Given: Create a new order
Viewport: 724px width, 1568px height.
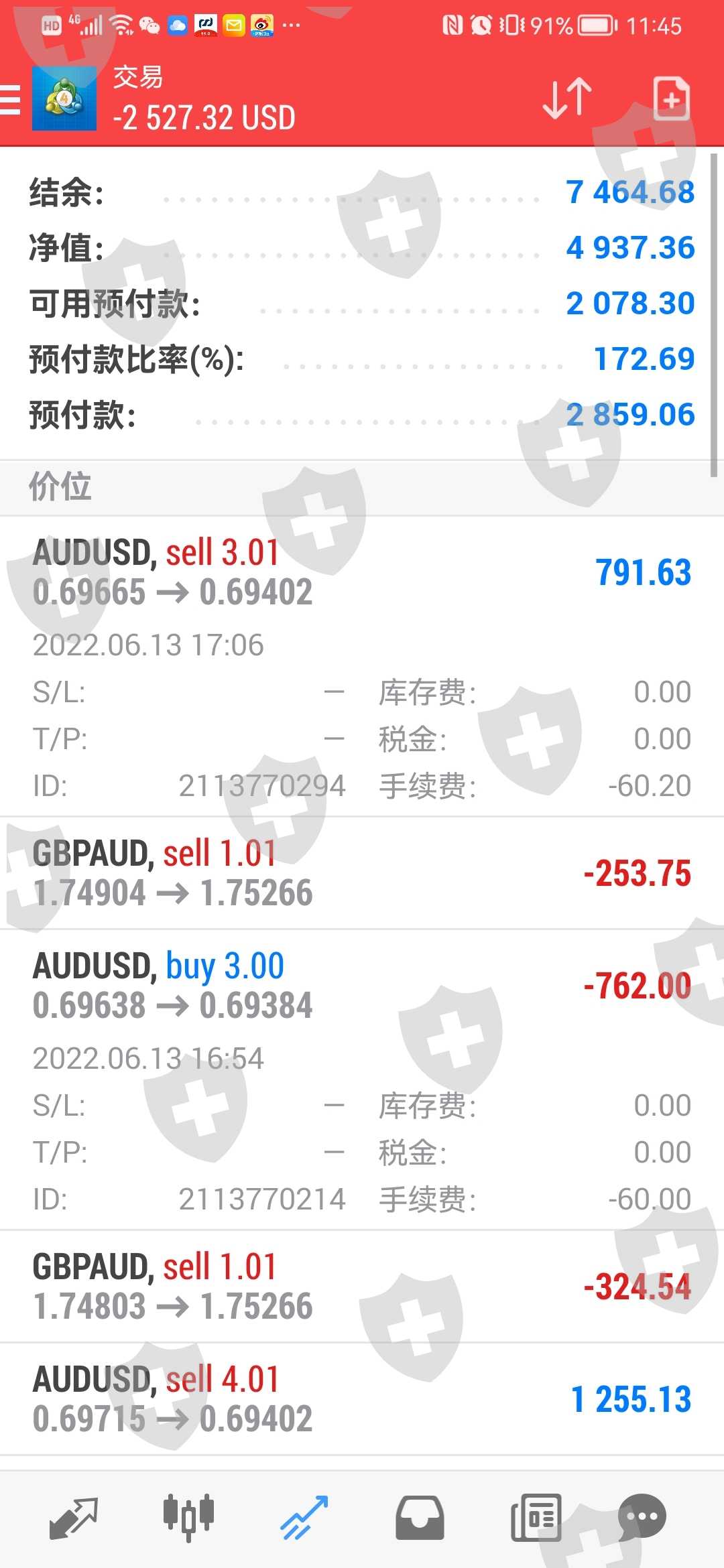Looking at the screenshot, I should click(x=671, y=99).
